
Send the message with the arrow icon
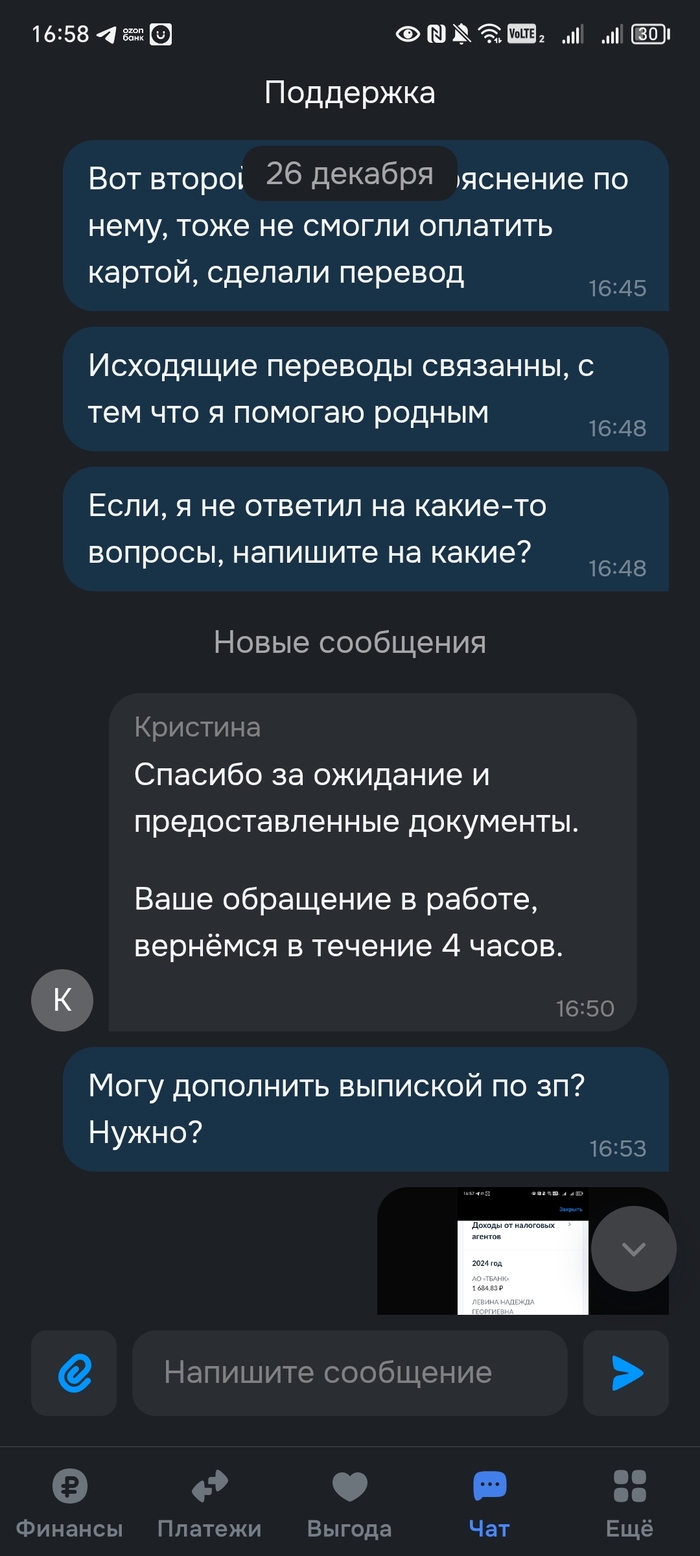pos(626,1373)
